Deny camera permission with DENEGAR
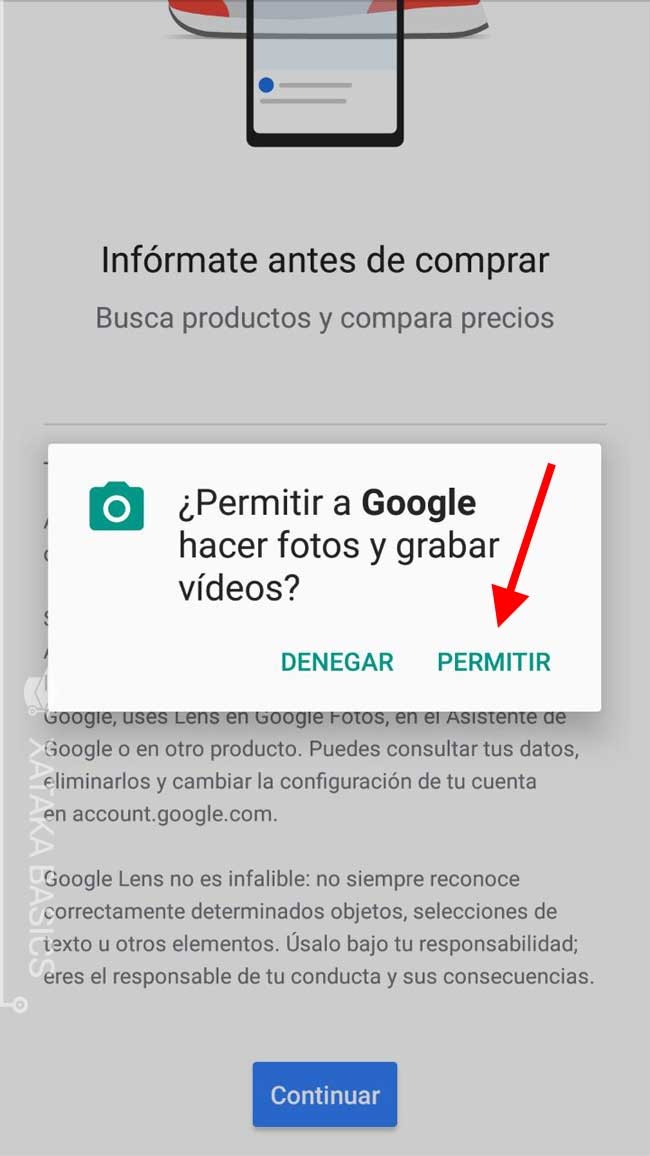The image size is (650, 1156). (x=337, y=662)
